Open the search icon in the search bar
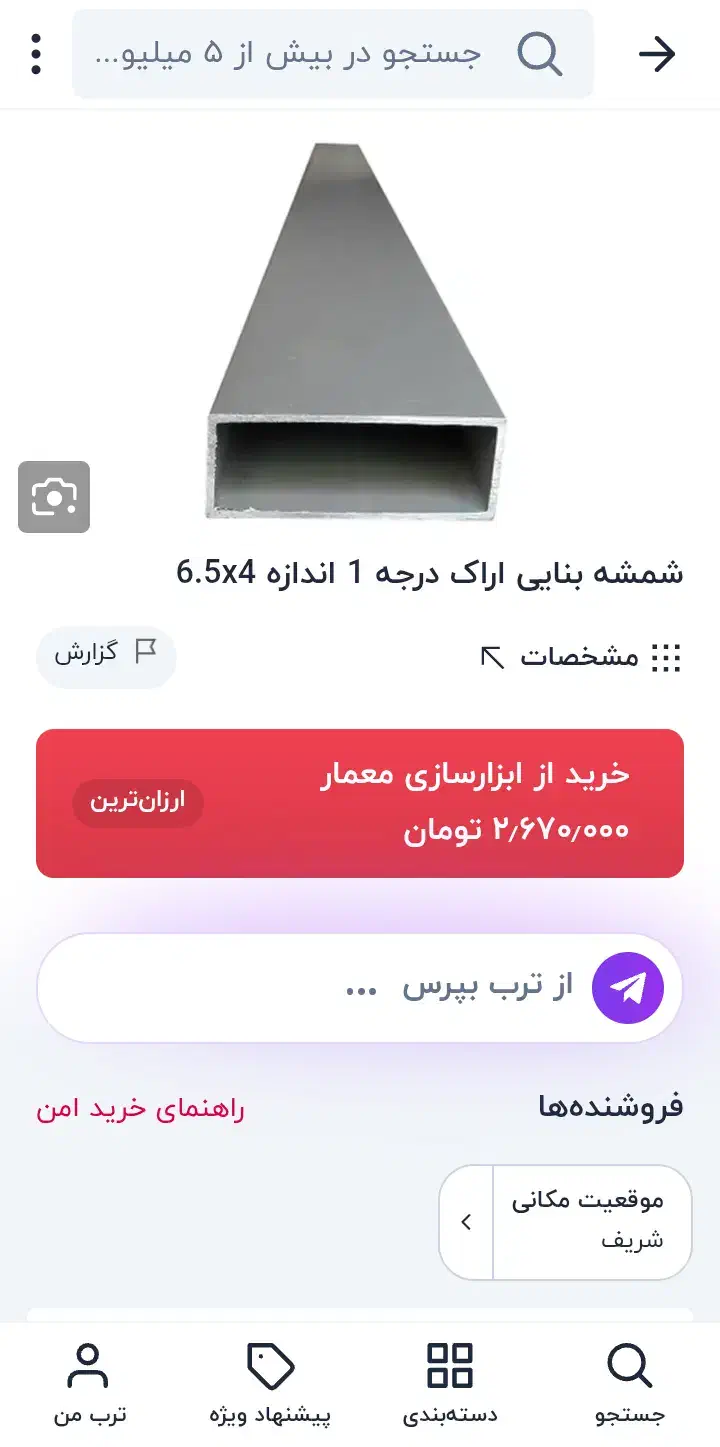The width and height of the screenshot is (720, 1447). [x=540, y=54]
